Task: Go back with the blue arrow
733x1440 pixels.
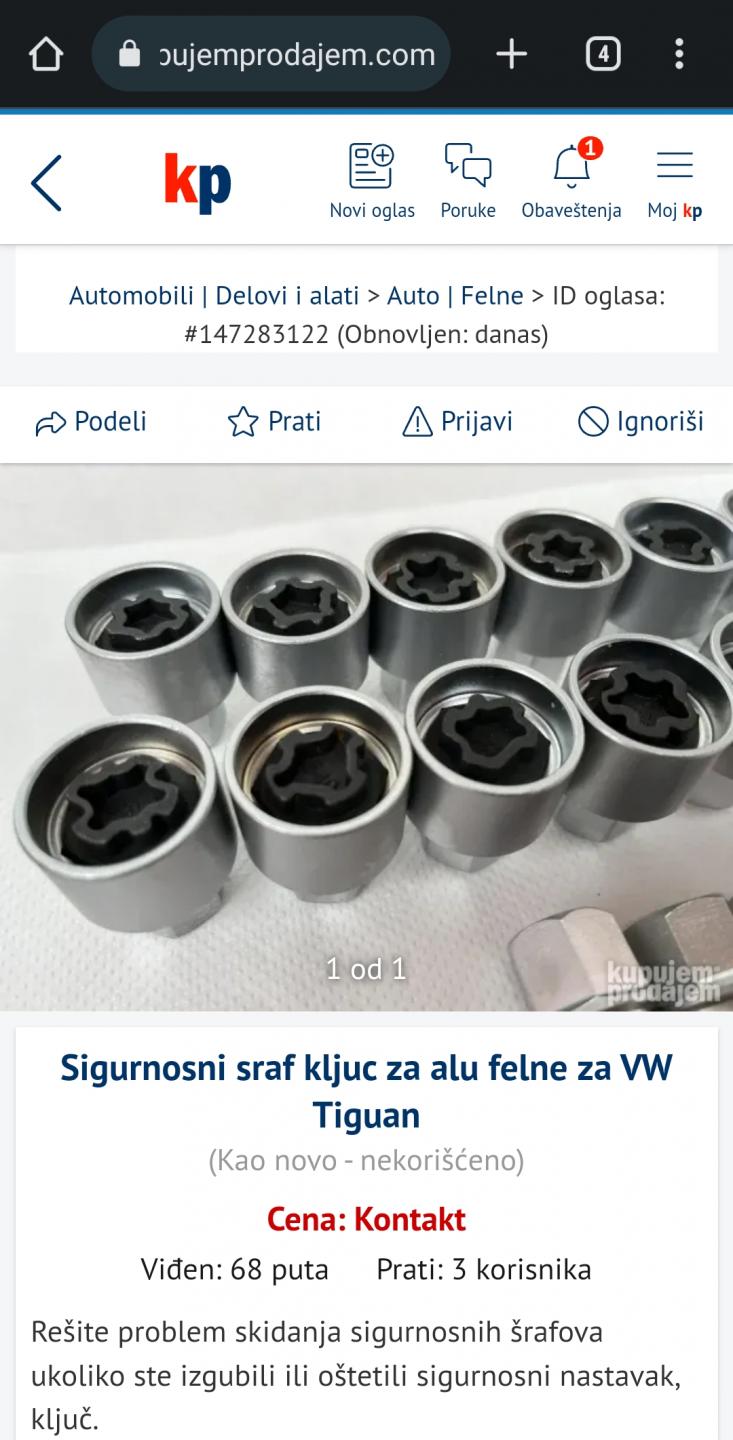Action: pyautogui.click(x=46, y=182)
